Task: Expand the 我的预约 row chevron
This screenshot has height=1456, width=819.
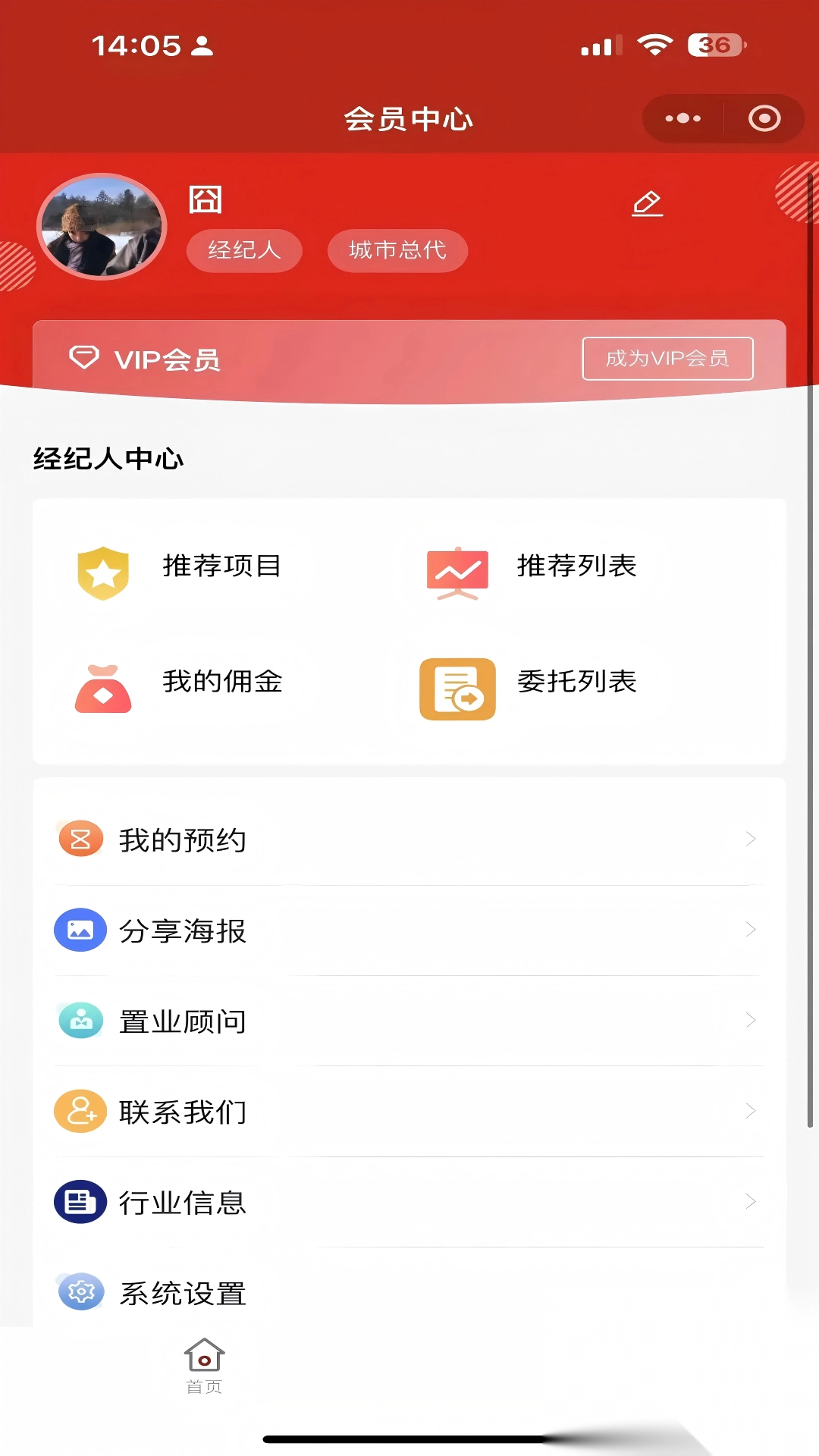Action: pyautogui.click(x=749, y=839)
